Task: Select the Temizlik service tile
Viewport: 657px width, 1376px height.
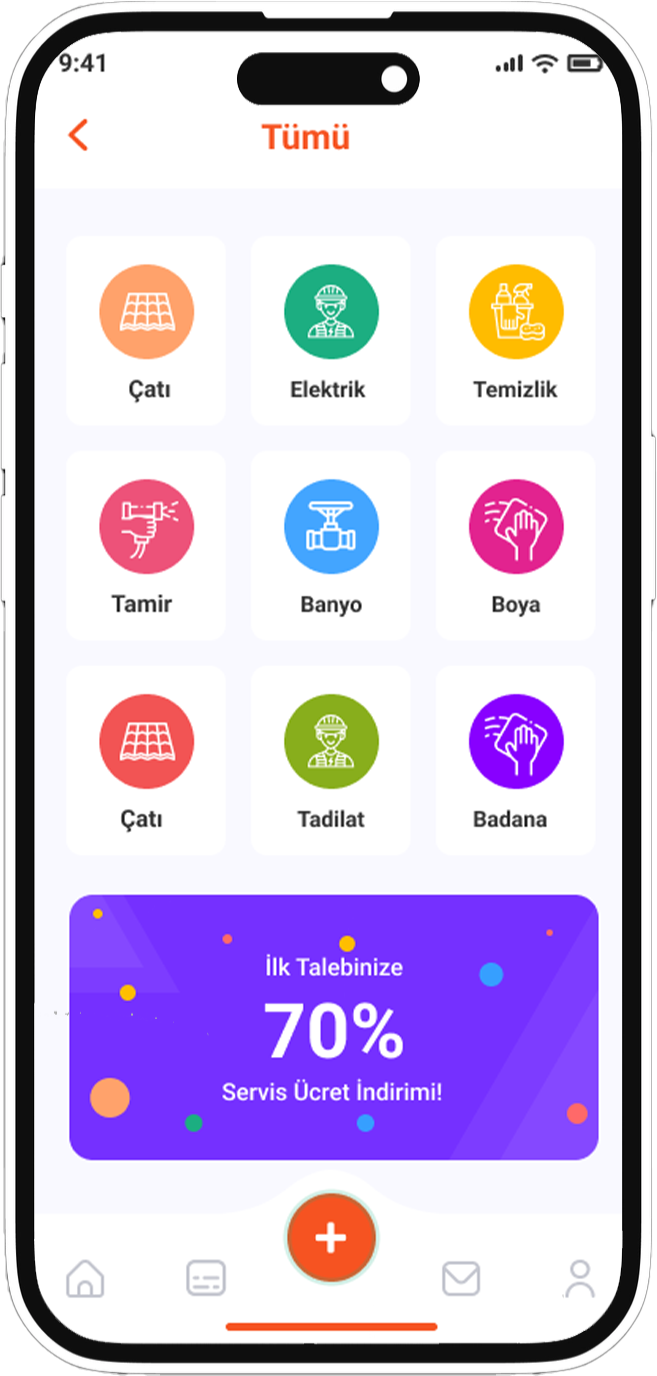Action: pyautogui.click(x=515, y=330)
